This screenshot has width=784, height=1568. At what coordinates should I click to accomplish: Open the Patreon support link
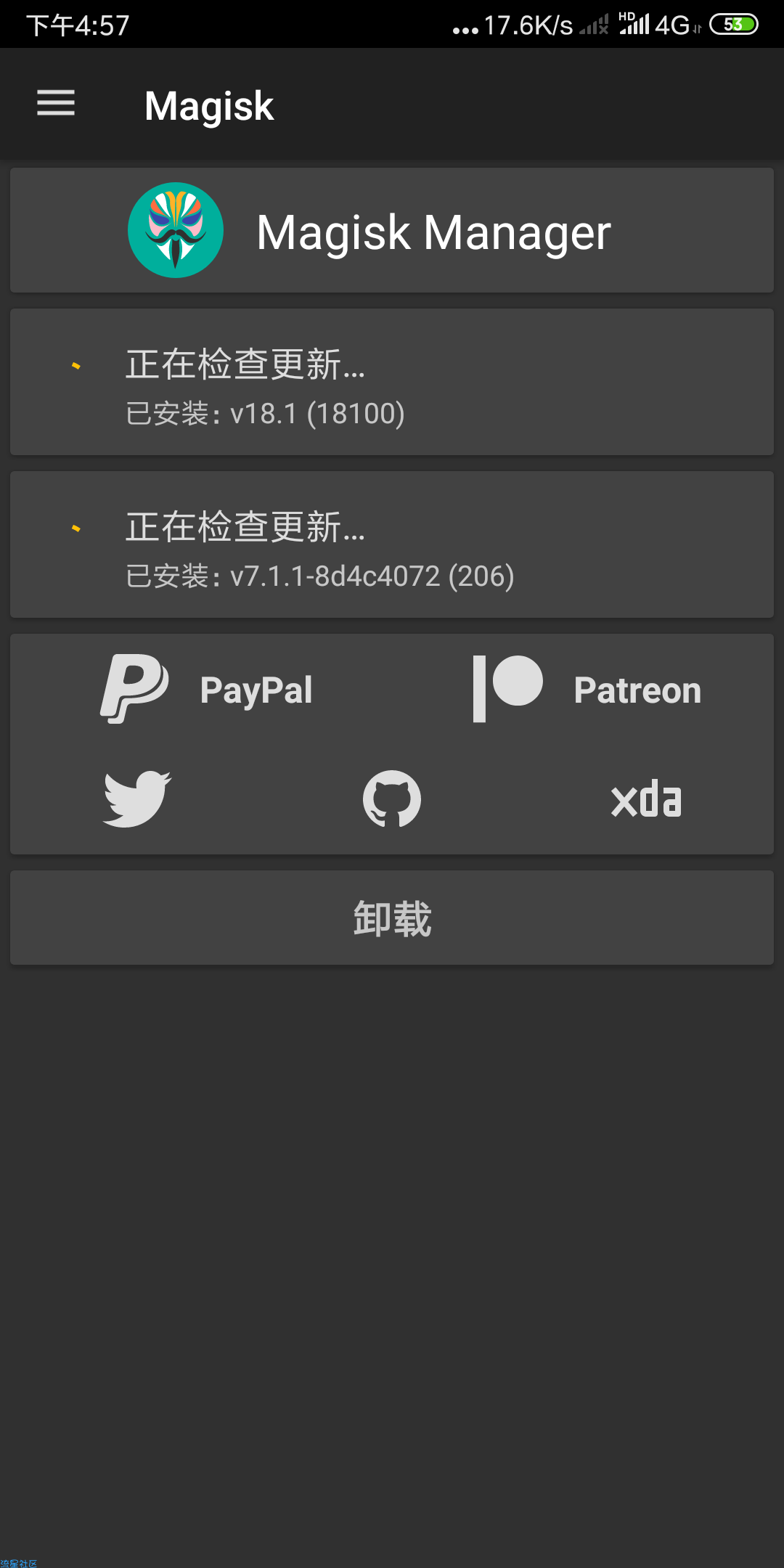pyautogui.click(x=587, y=689)
